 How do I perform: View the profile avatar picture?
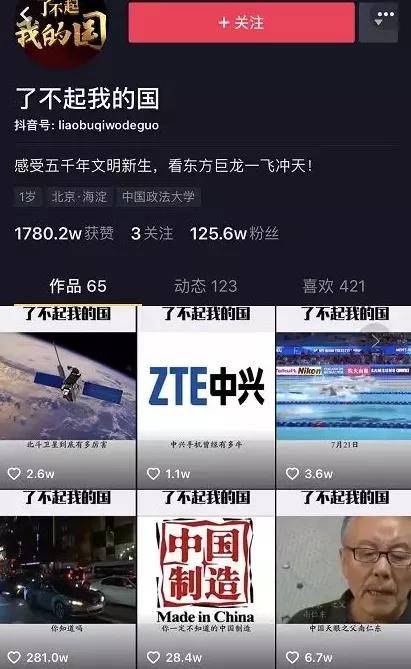click(x=61, y=31)
